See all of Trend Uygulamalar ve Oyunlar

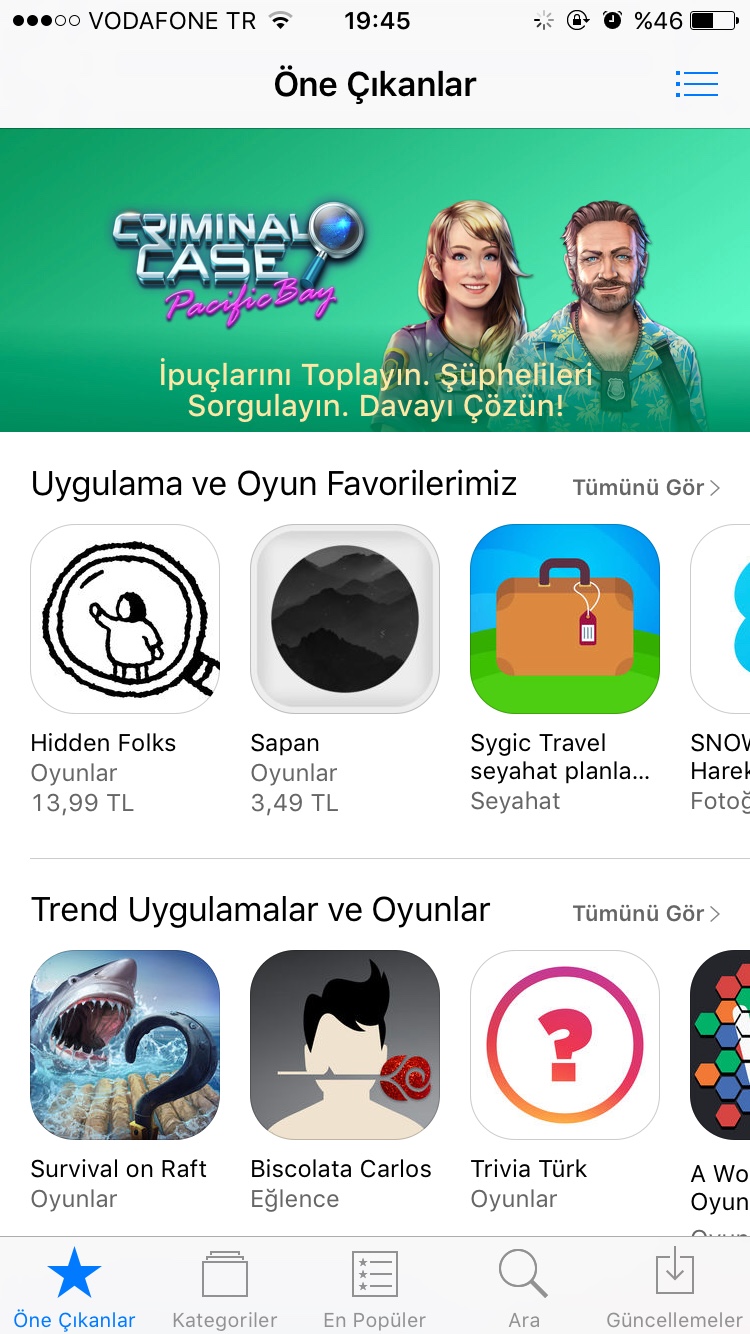pos(645,914)
